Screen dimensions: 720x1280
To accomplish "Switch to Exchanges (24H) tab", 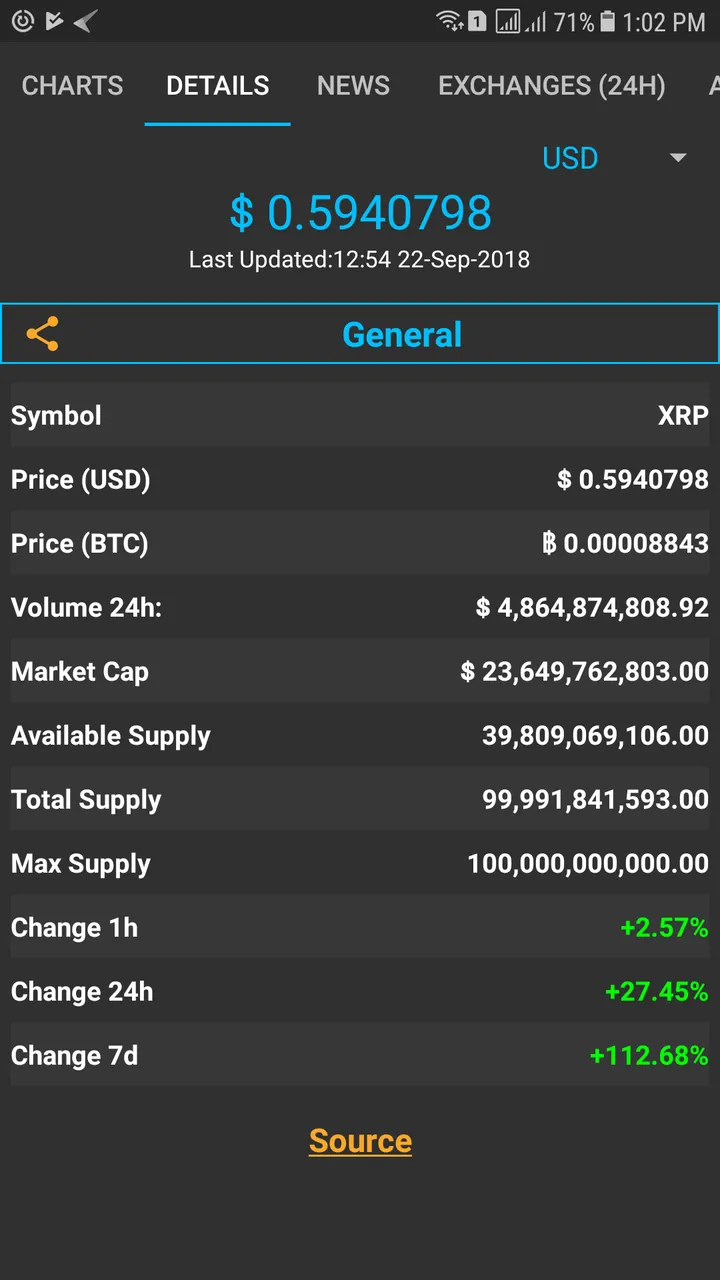I will tap(551, 86).
